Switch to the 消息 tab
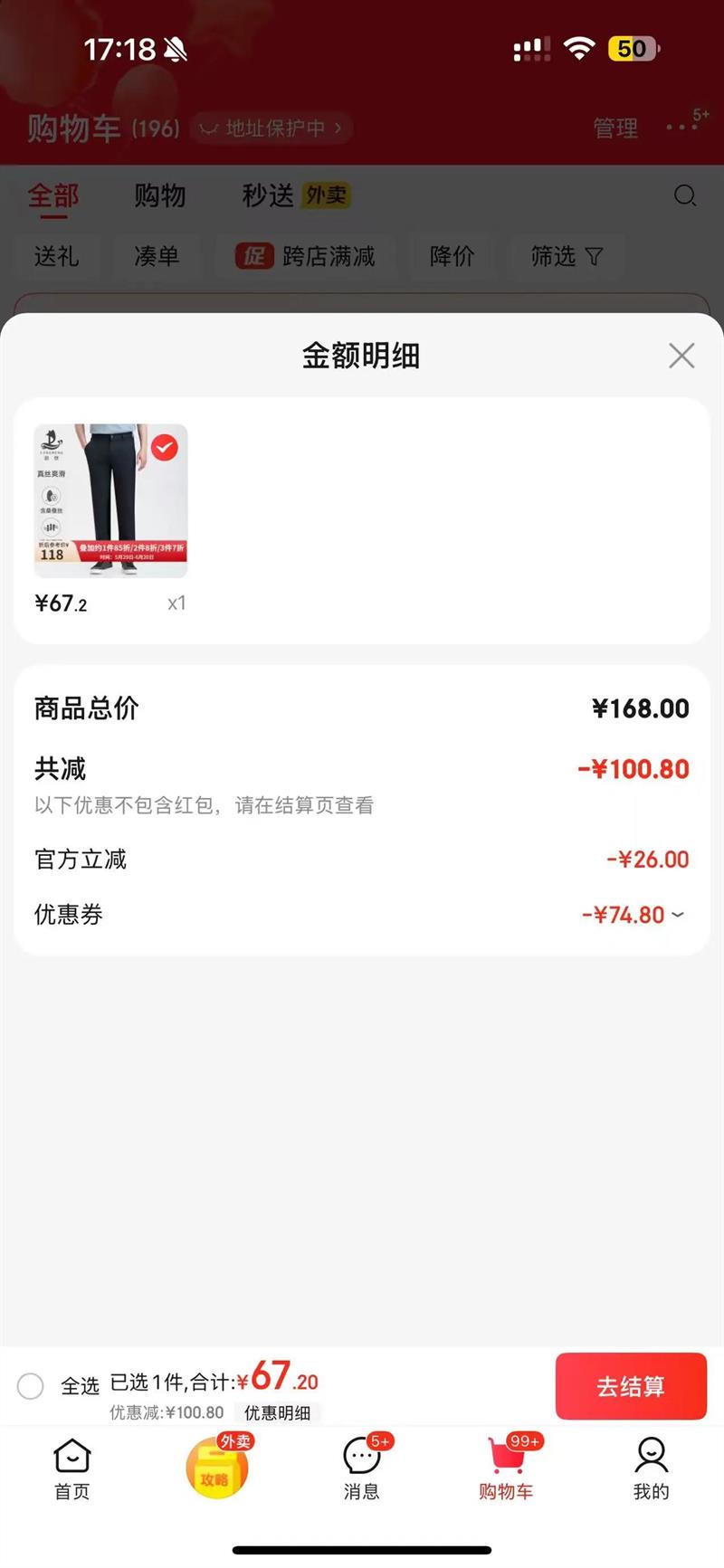The height and width of the screenshot is (1568, 724). pos(361,1468)
